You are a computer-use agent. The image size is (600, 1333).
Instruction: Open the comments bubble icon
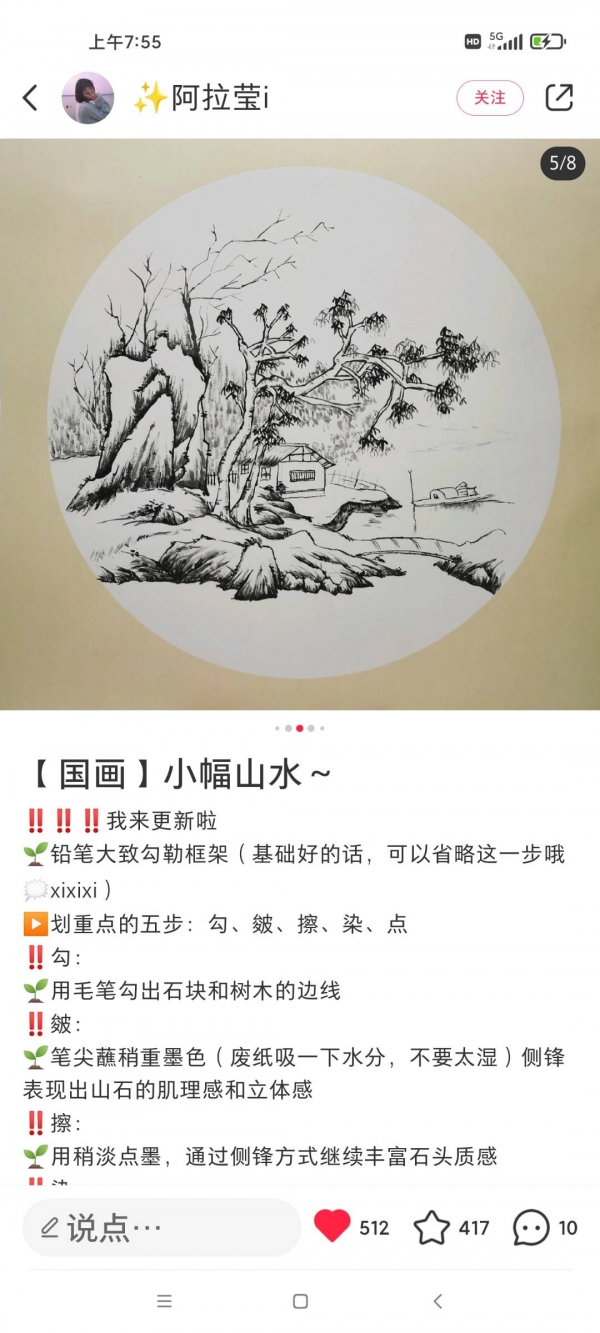point(531,1227)
